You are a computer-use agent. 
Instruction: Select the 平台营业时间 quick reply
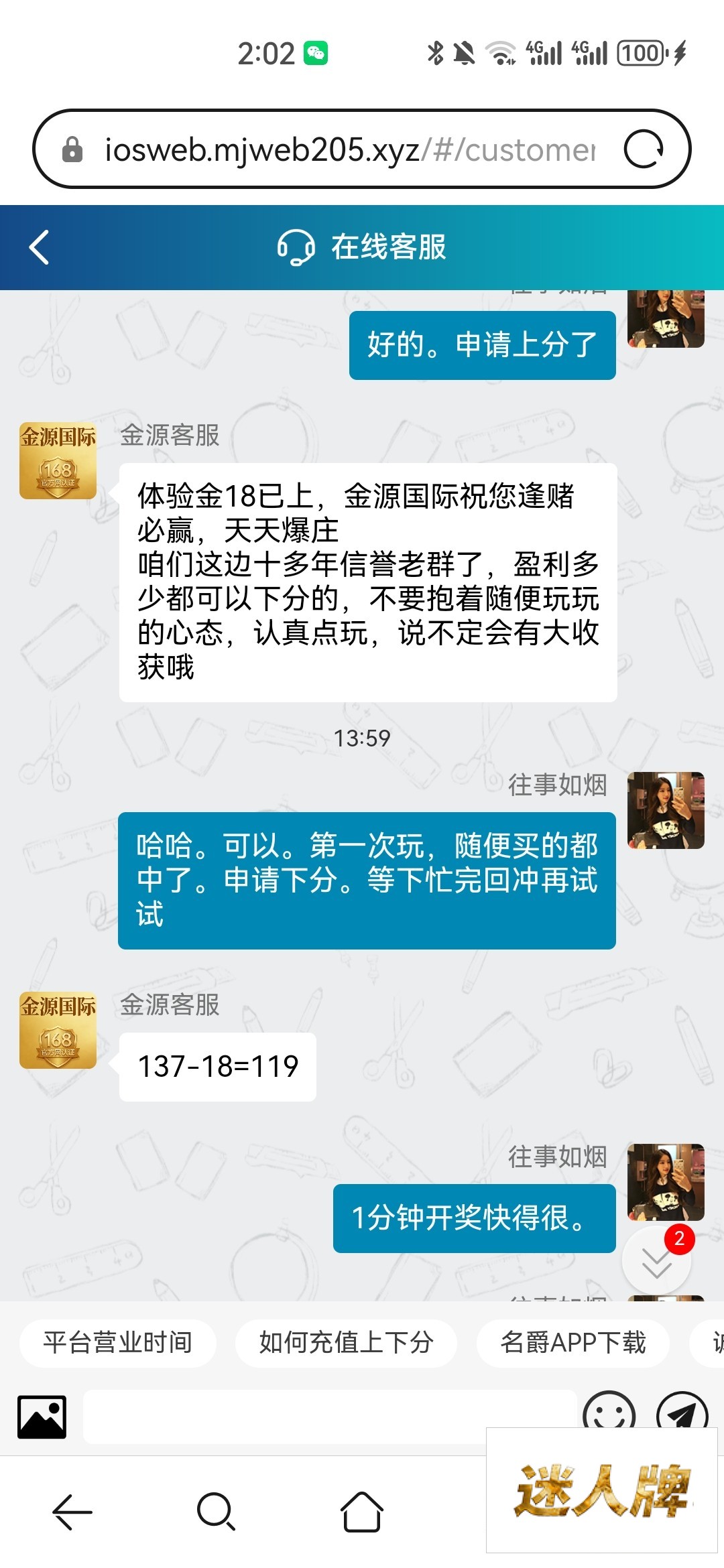click(x=118, y=1343)
